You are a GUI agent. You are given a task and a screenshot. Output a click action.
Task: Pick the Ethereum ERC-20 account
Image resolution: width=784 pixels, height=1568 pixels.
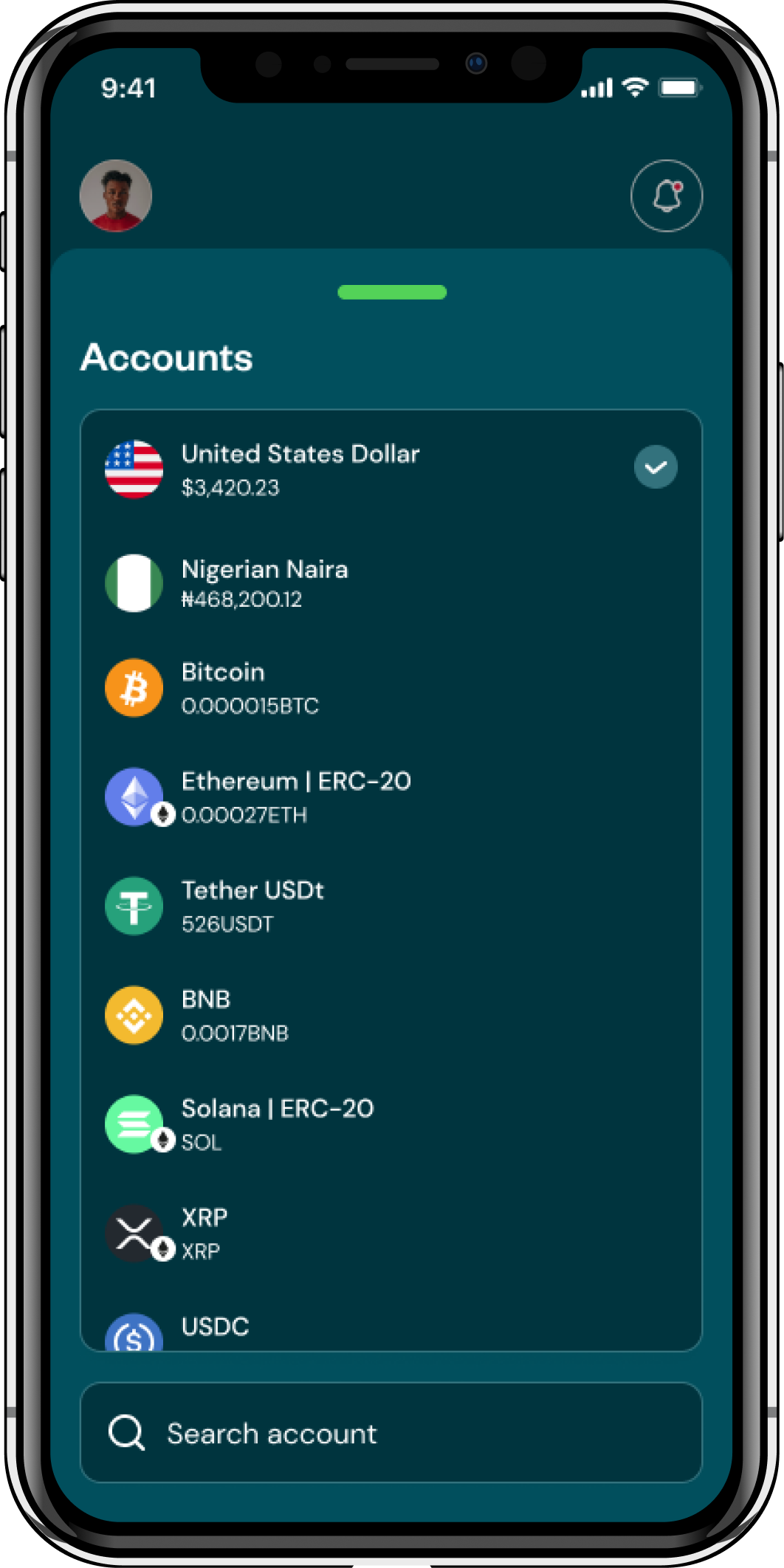click(x=295, y=797)
